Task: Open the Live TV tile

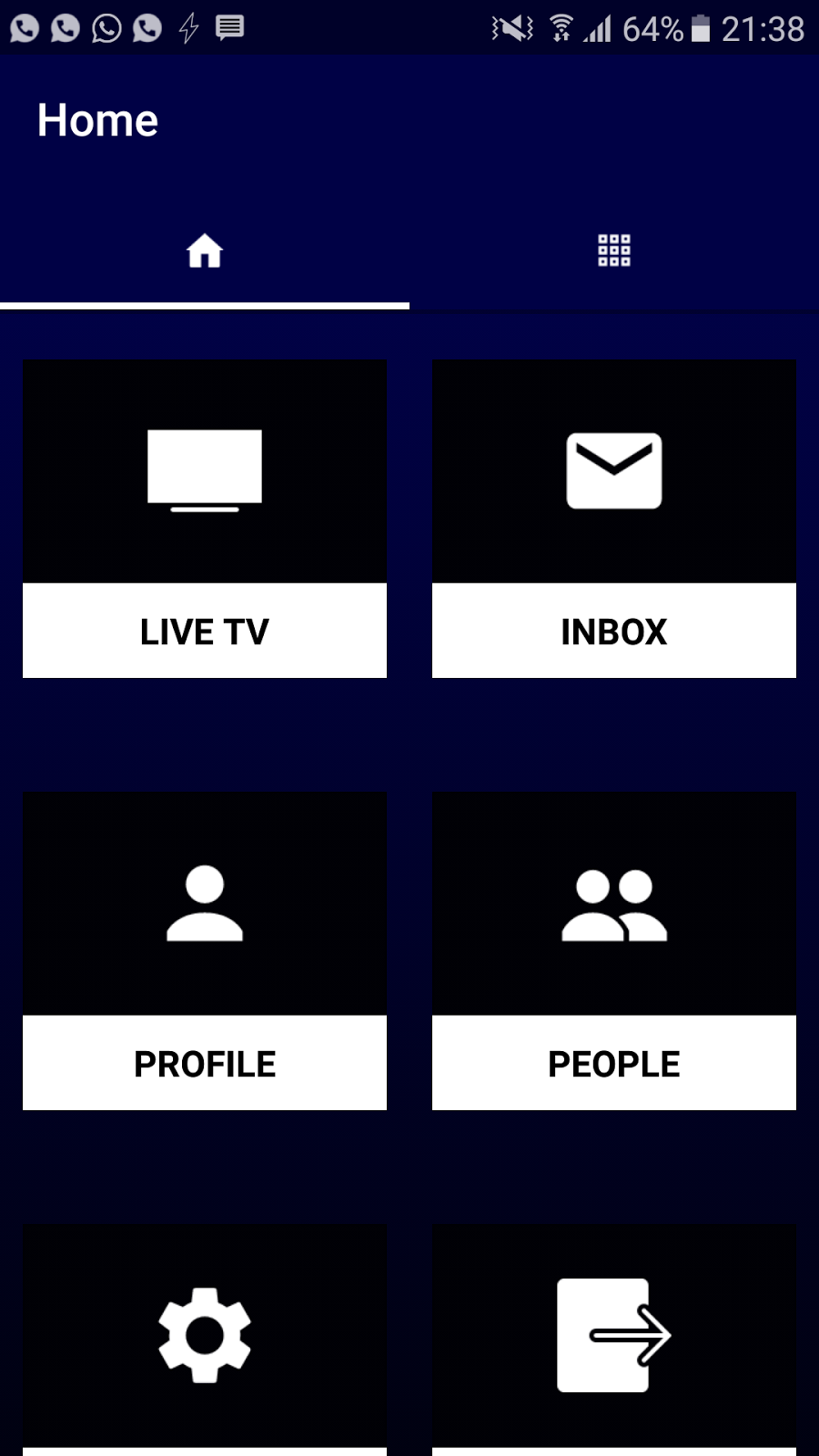Action: pos(205,519)
